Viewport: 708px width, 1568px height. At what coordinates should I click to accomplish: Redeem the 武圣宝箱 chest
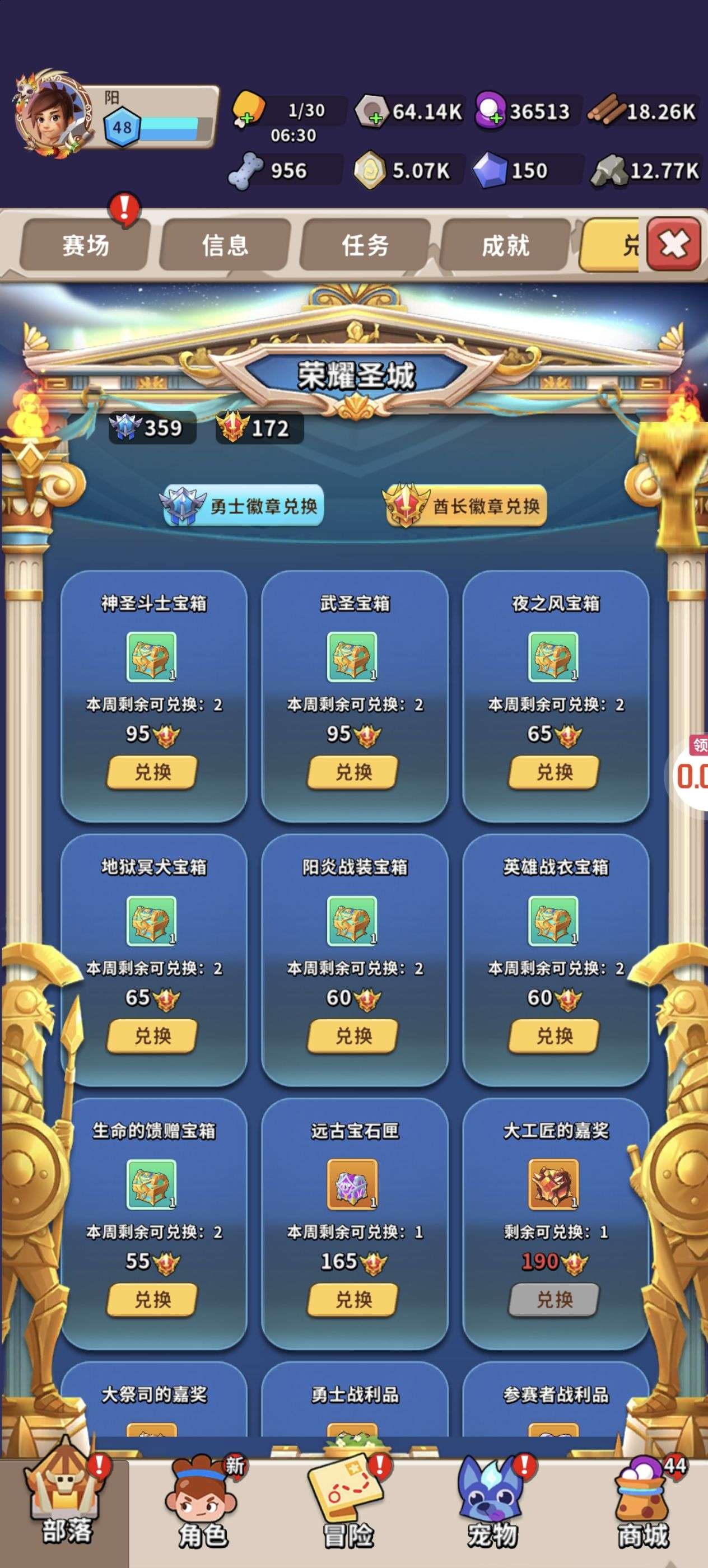click(353, 772)
